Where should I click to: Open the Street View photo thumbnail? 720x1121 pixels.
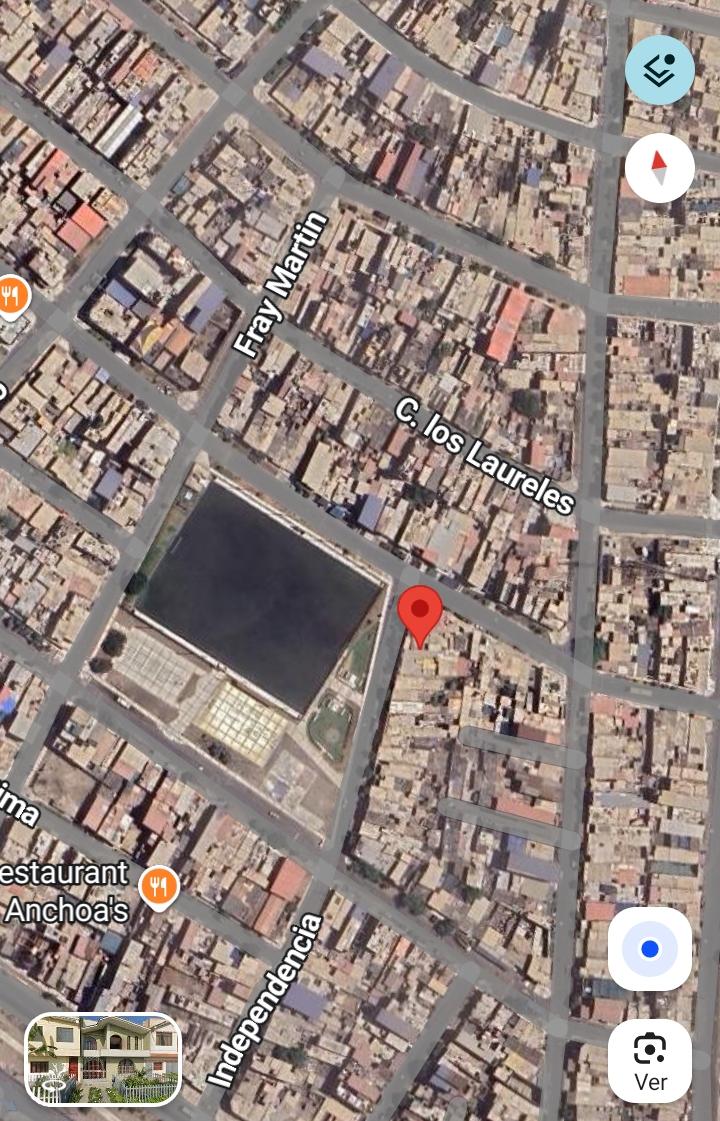(x=103, y=1060)
